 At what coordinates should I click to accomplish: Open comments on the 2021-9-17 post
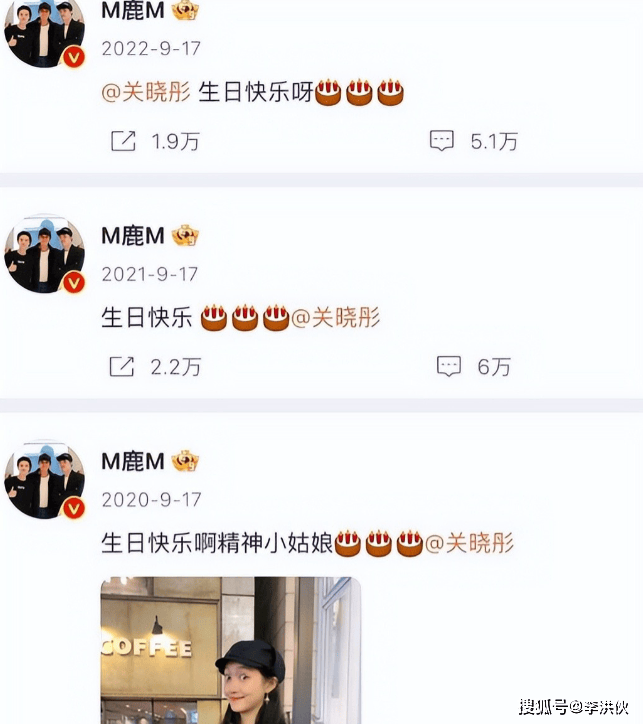449,367
